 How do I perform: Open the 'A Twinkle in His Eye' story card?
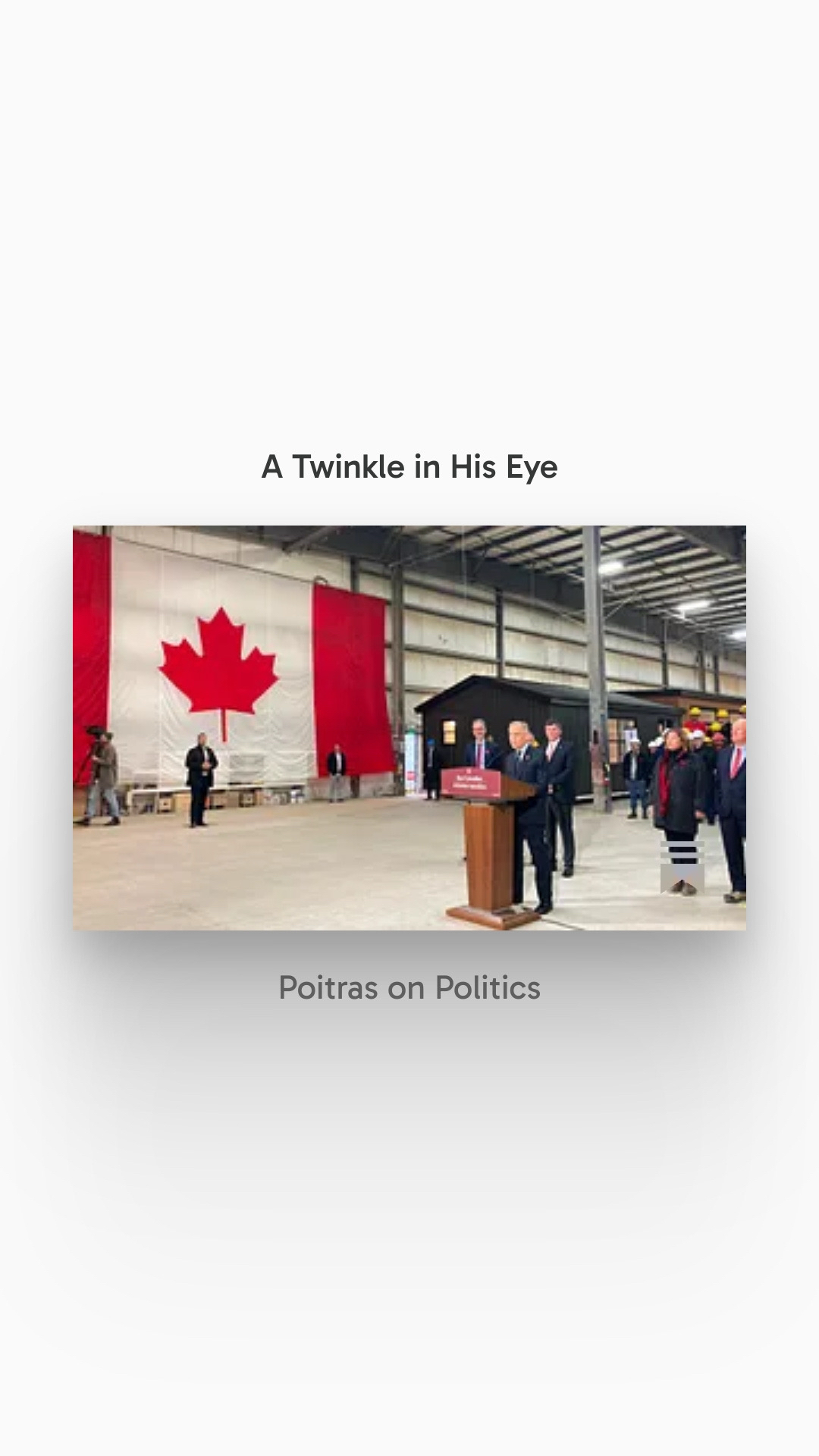[409, 726]
